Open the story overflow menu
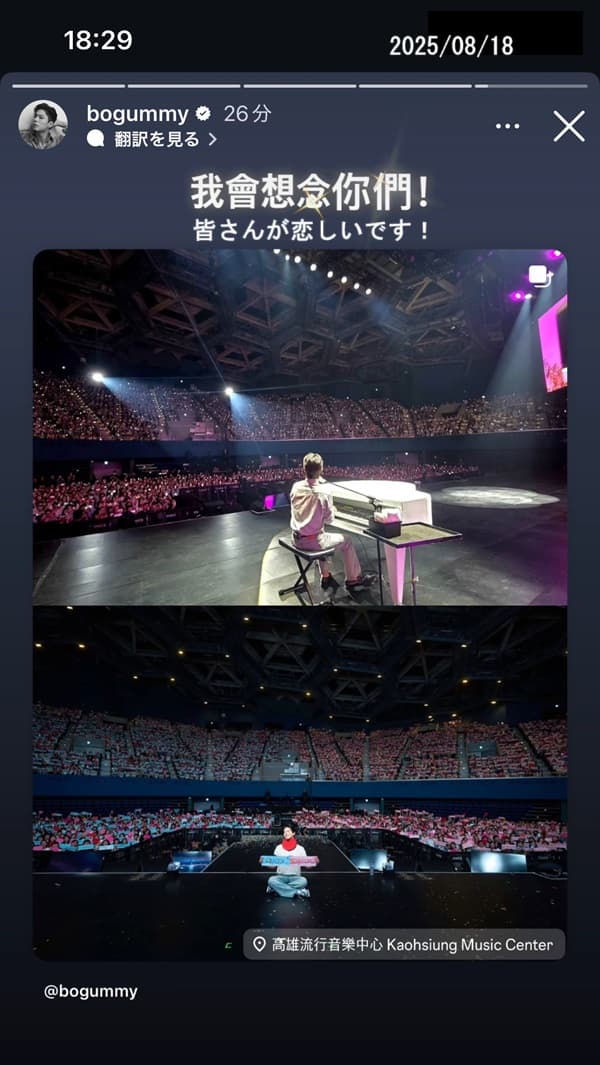 508,126
